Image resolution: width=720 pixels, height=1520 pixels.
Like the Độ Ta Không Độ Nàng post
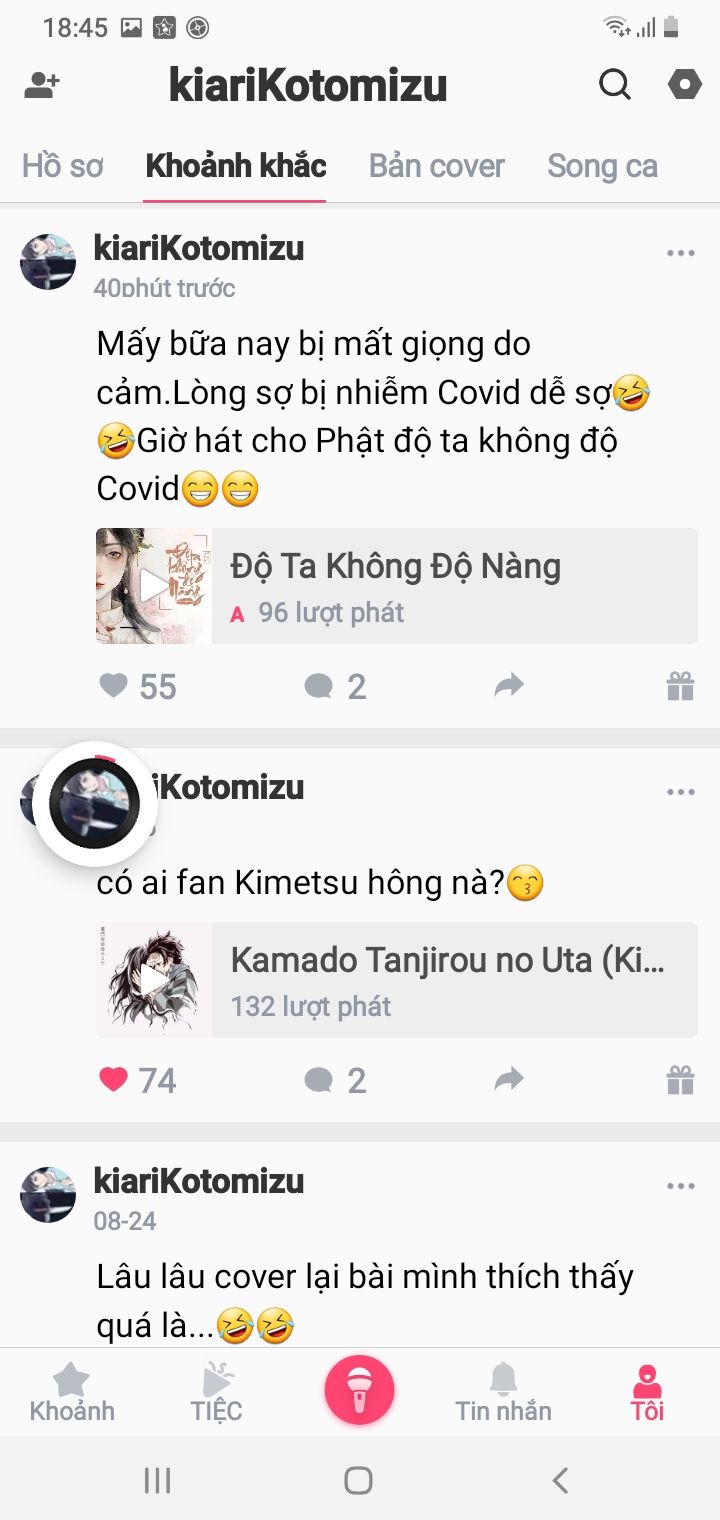pos(114,686)
